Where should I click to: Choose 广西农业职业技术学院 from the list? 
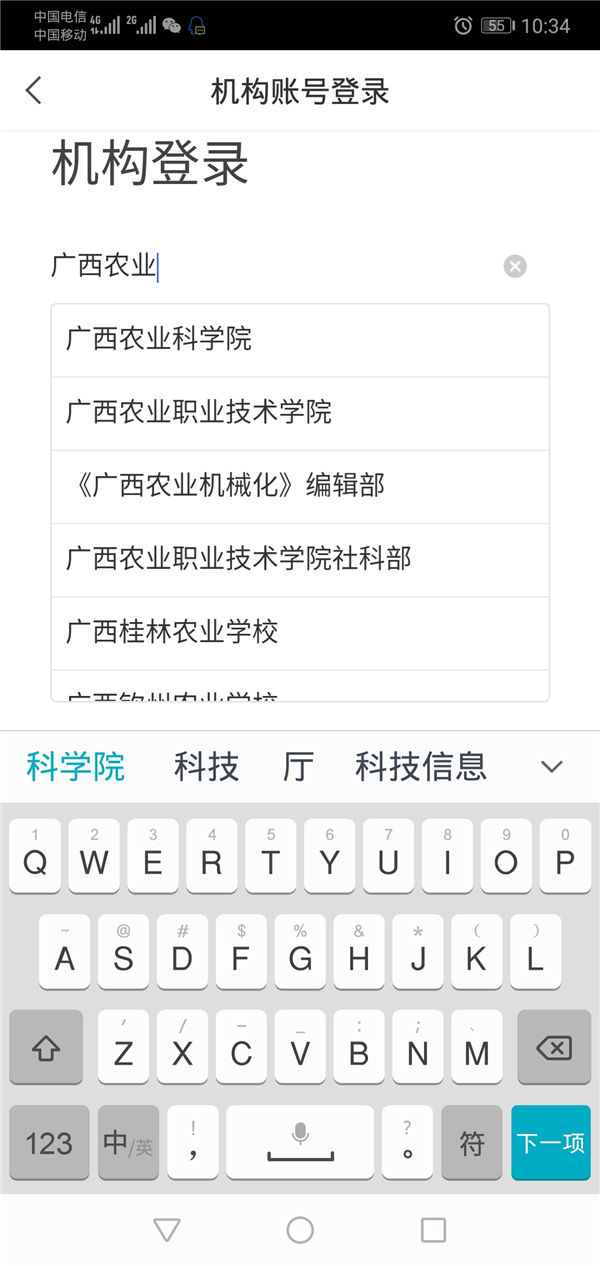tap(300, 413)
